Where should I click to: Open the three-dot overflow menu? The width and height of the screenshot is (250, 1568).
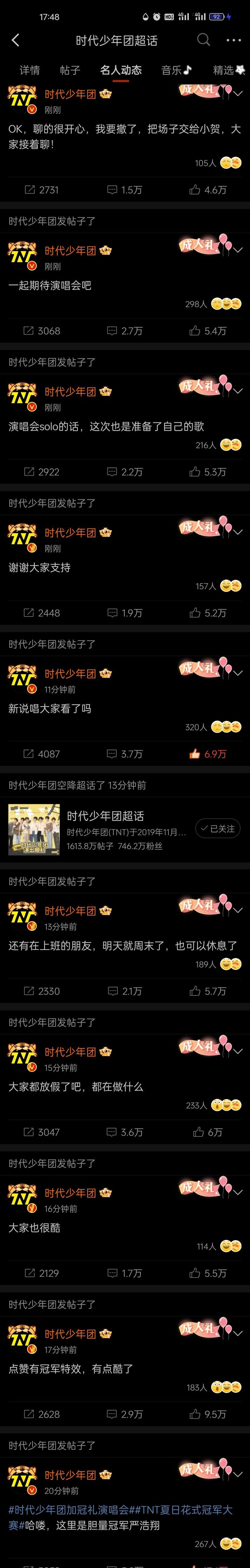[234, 40]
